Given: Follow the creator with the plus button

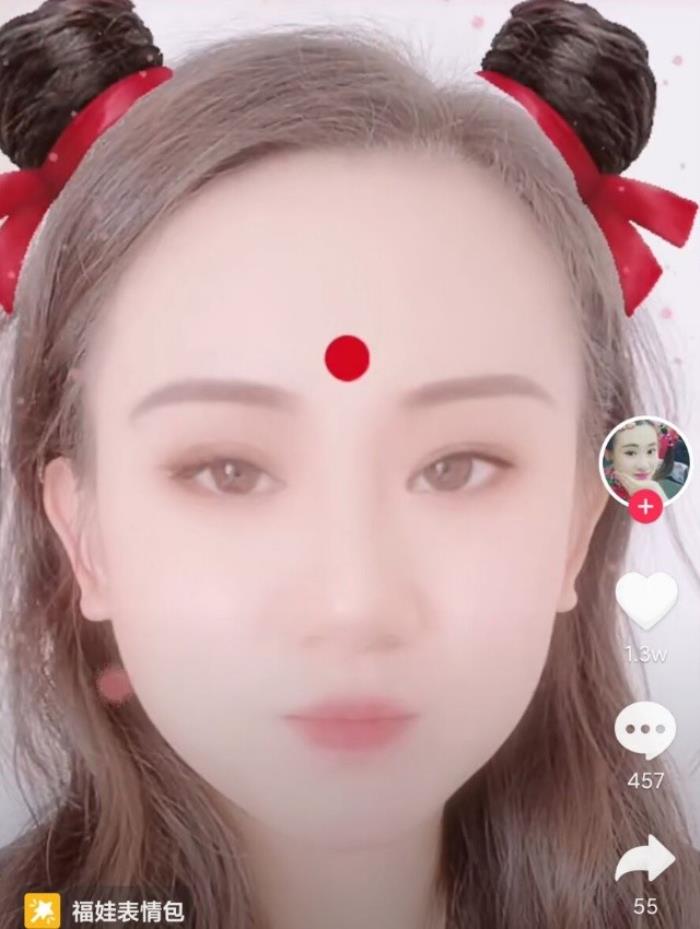Looking at the screenshot, I should pyautogui.click(x=645, y=507).
